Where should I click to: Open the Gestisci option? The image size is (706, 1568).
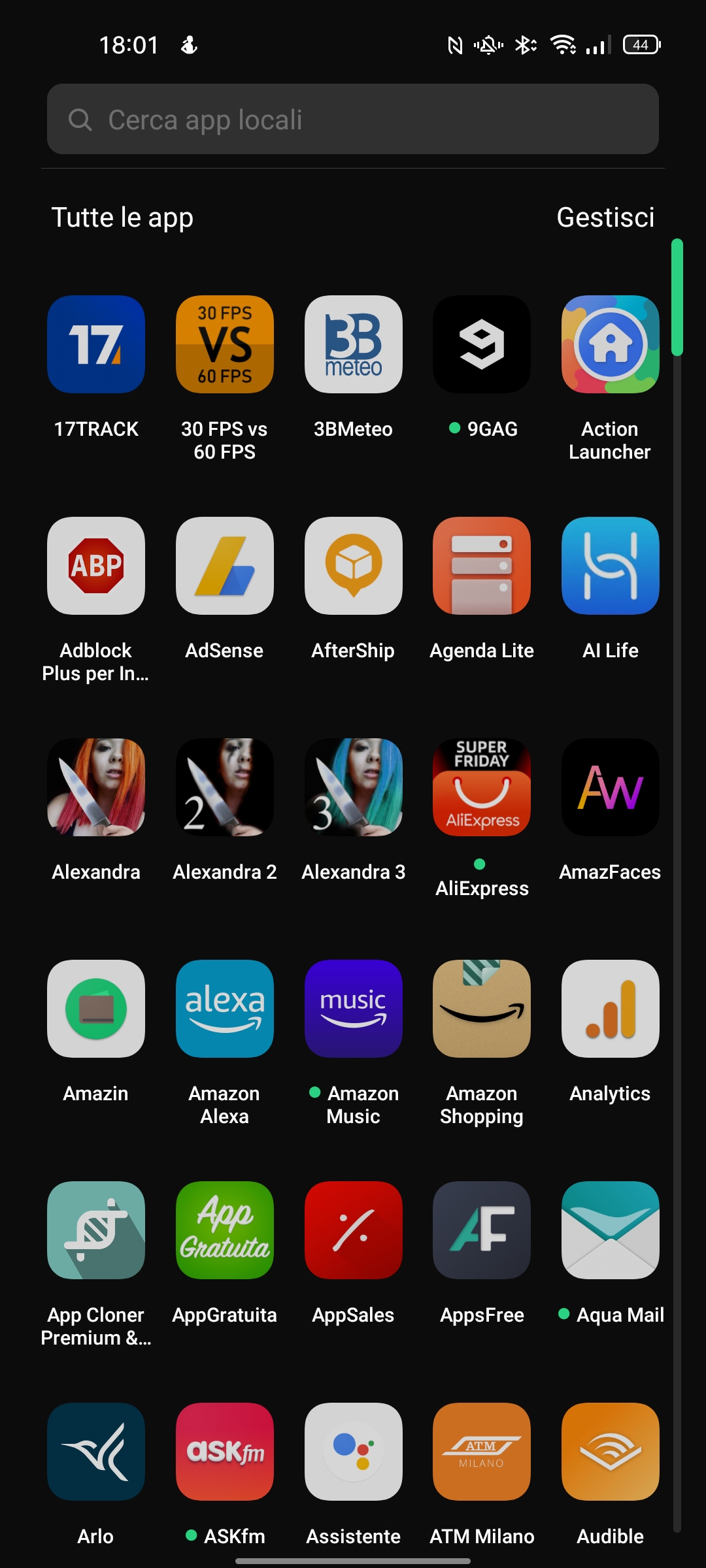tap(605, 218)
